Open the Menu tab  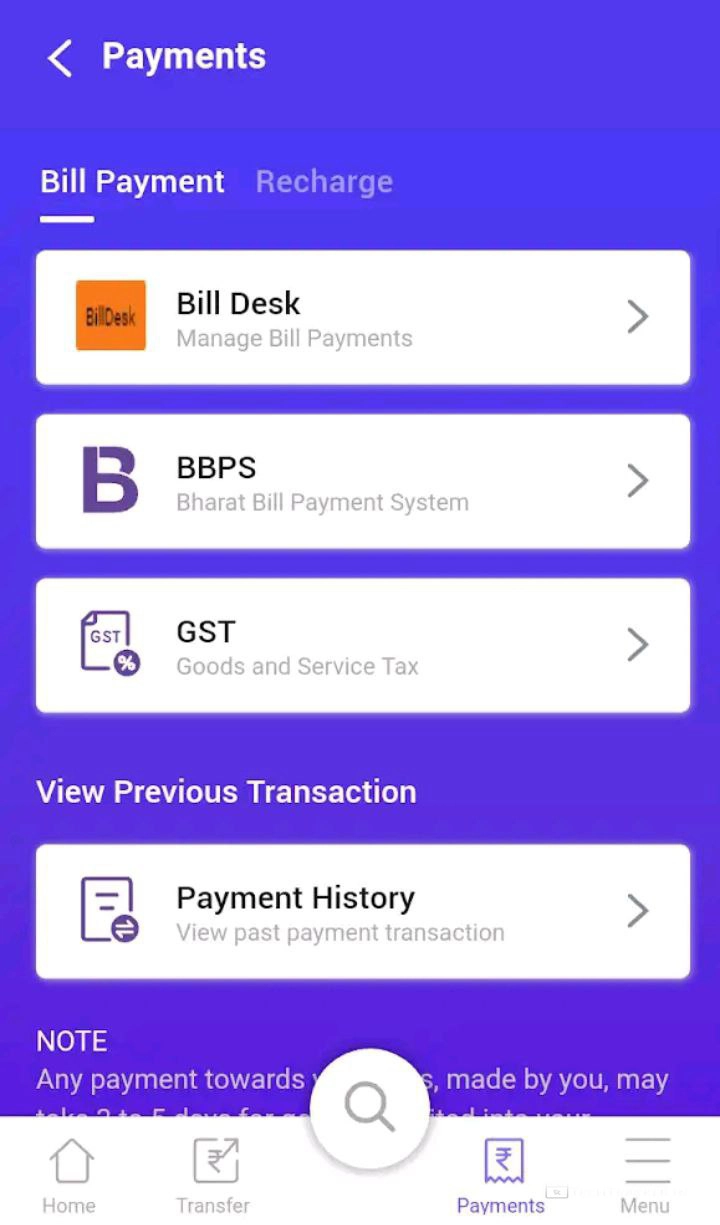tap(646, 1175)
